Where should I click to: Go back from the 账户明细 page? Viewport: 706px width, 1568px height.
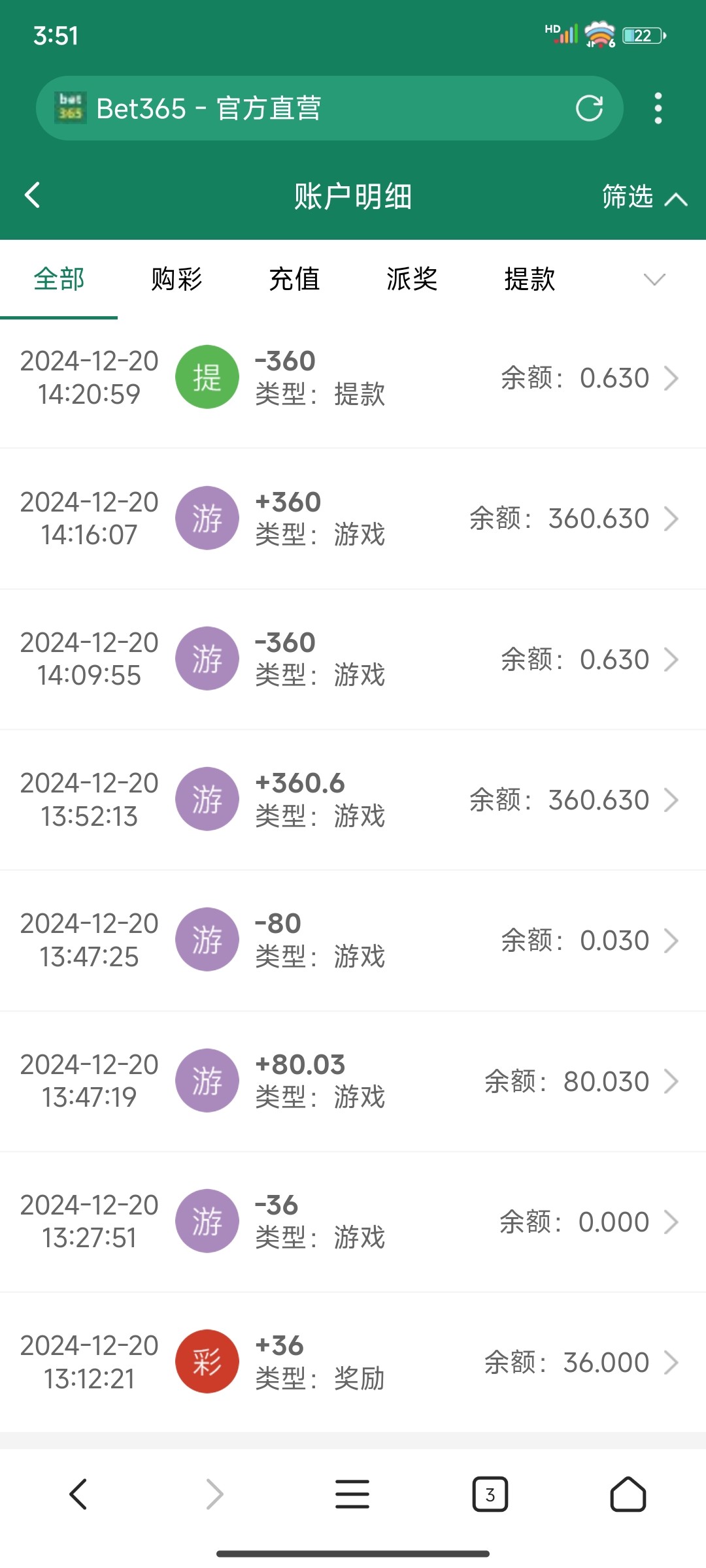click(x=33, y=195)
